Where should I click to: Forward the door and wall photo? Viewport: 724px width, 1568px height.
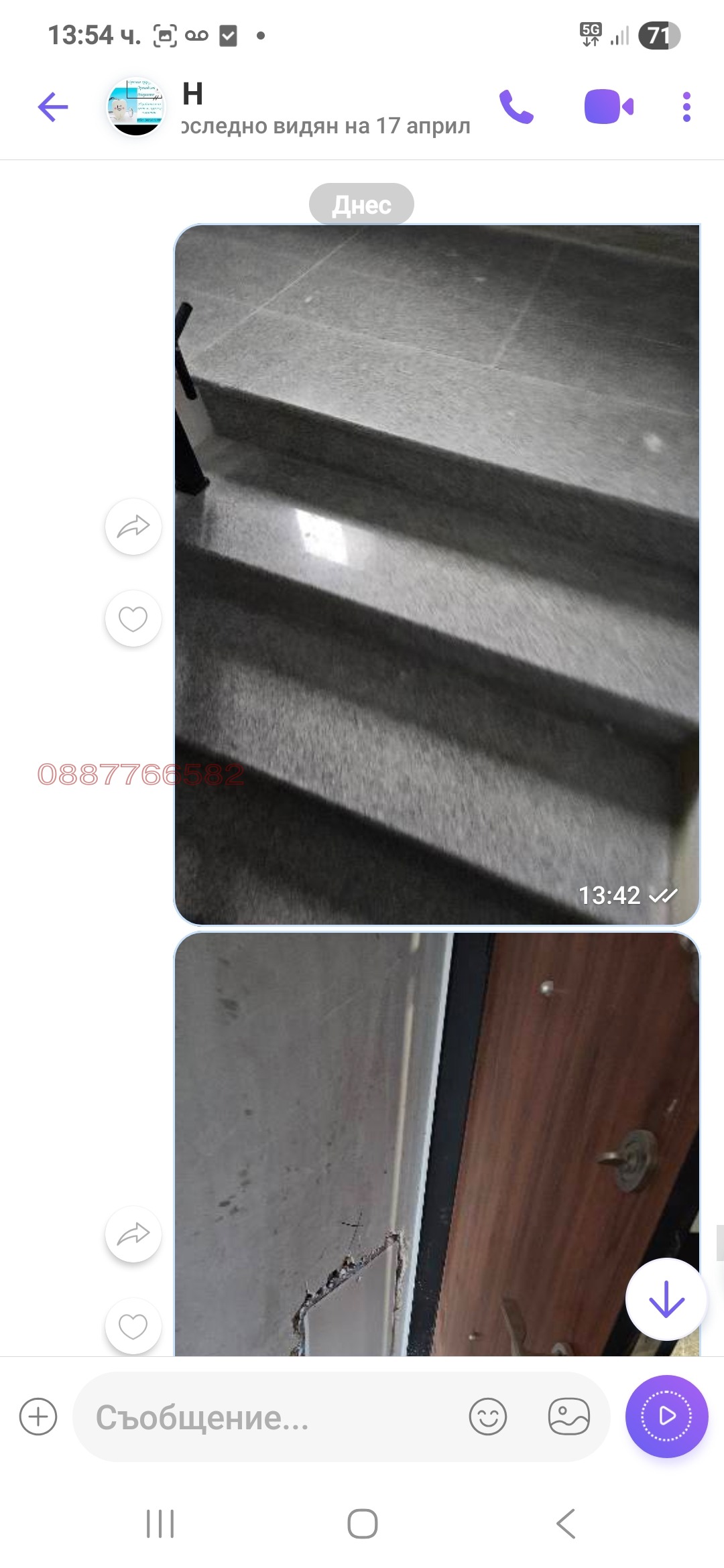133,1234
